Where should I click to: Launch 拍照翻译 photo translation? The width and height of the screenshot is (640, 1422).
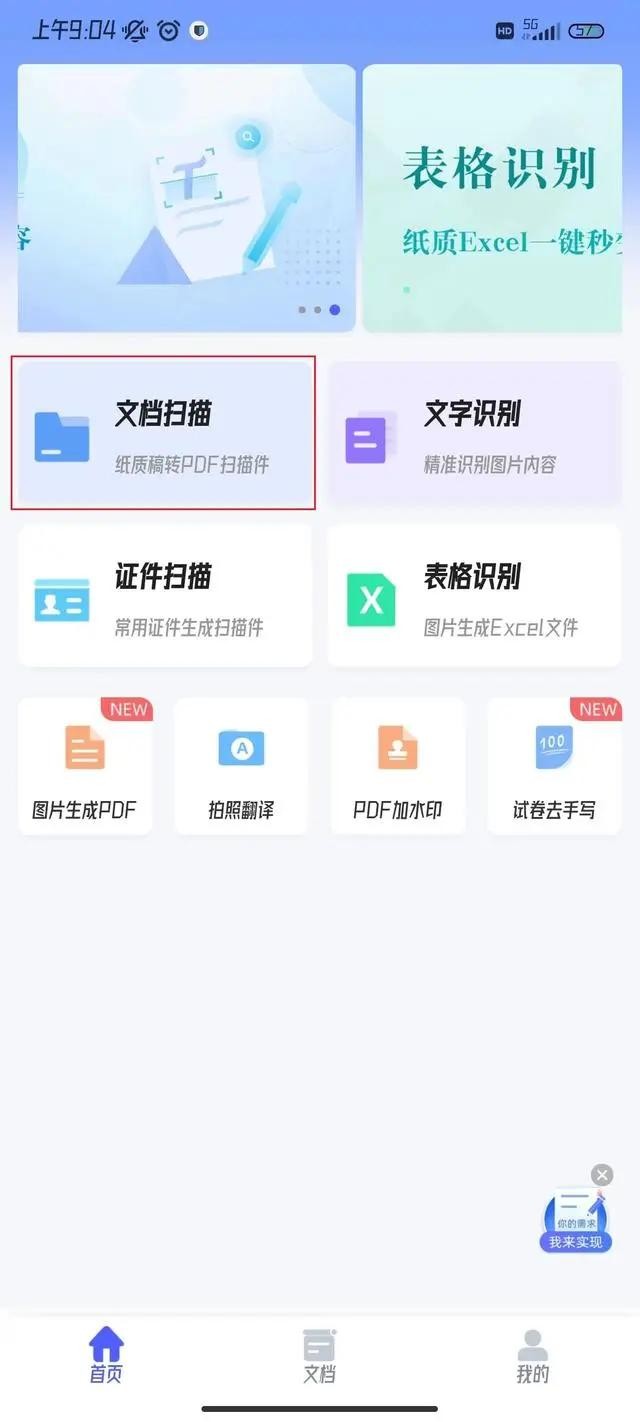coord(241,766)
